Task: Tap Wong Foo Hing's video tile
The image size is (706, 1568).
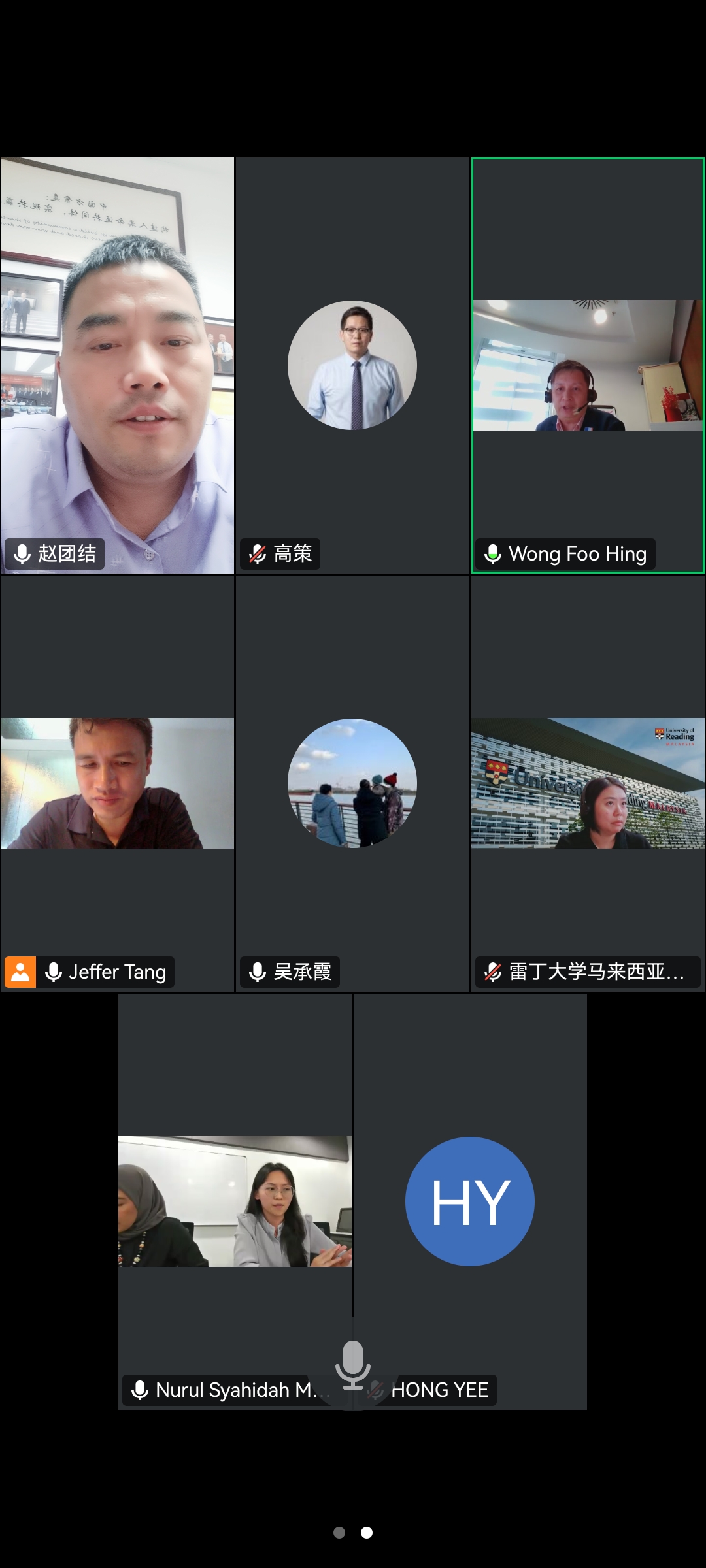Action: [588, 366]
